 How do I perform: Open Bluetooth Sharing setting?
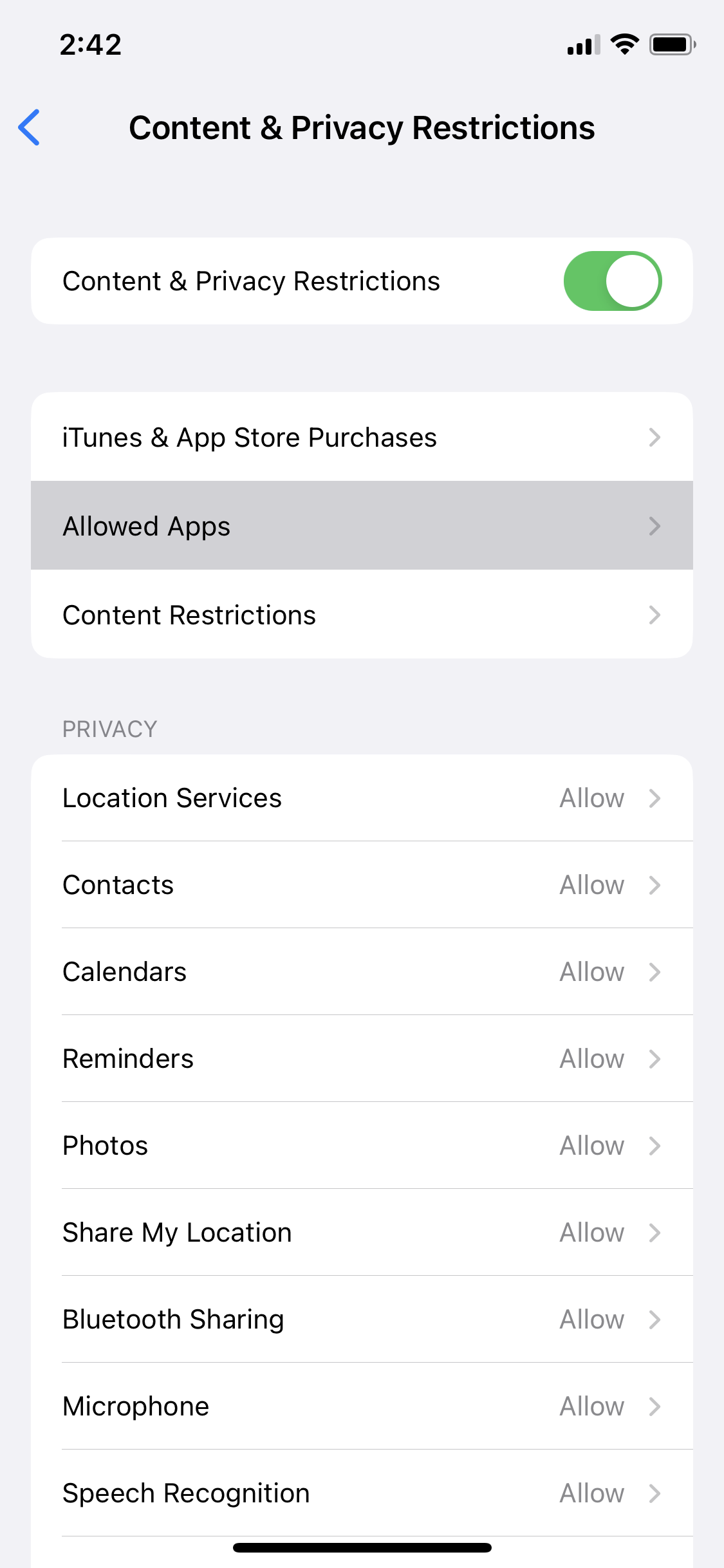(x=362, y=1319)
